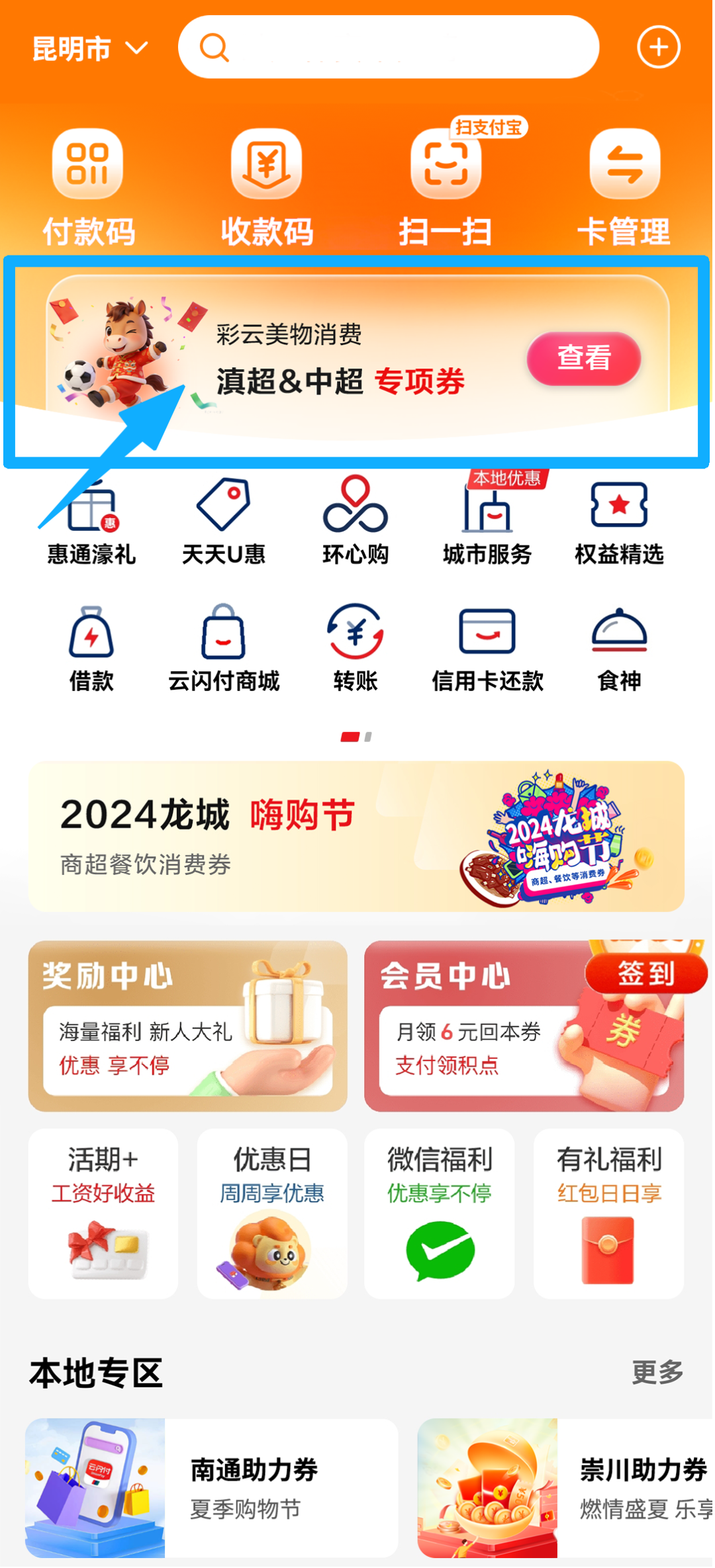
Task: Open 转账 transfer
Action: [x=356, y=649]
